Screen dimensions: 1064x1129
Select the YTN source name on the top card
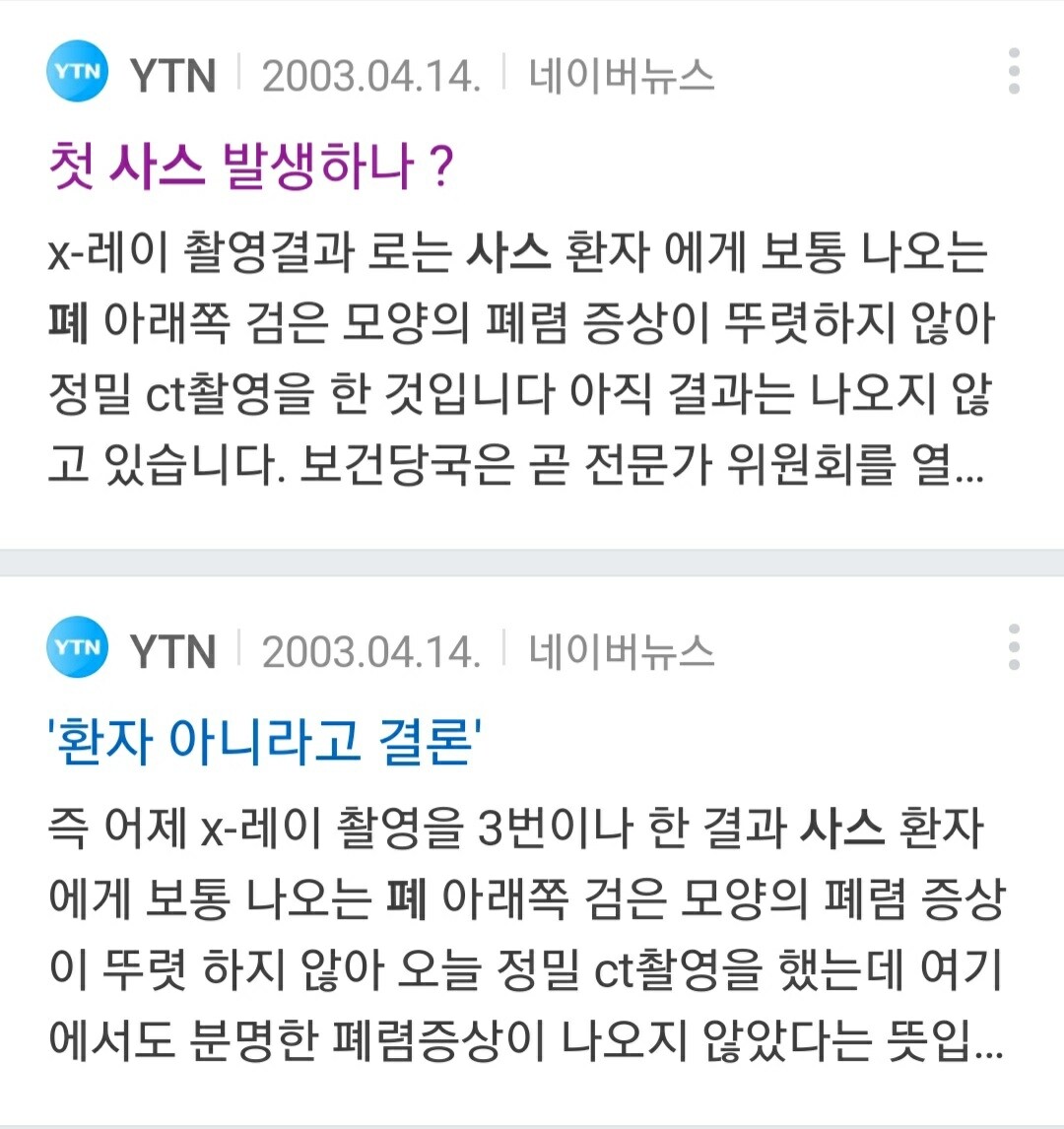[174, 73]
